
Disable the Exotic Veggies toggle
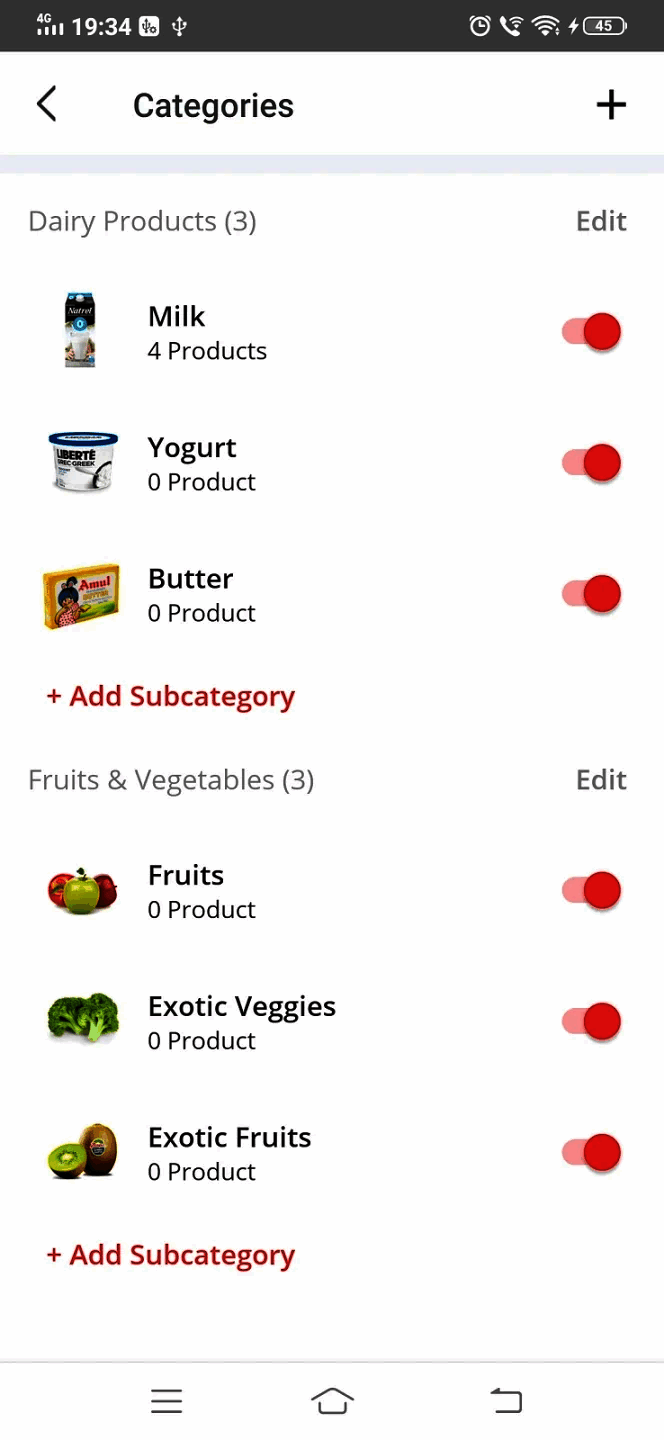[x=592, y=1022]
